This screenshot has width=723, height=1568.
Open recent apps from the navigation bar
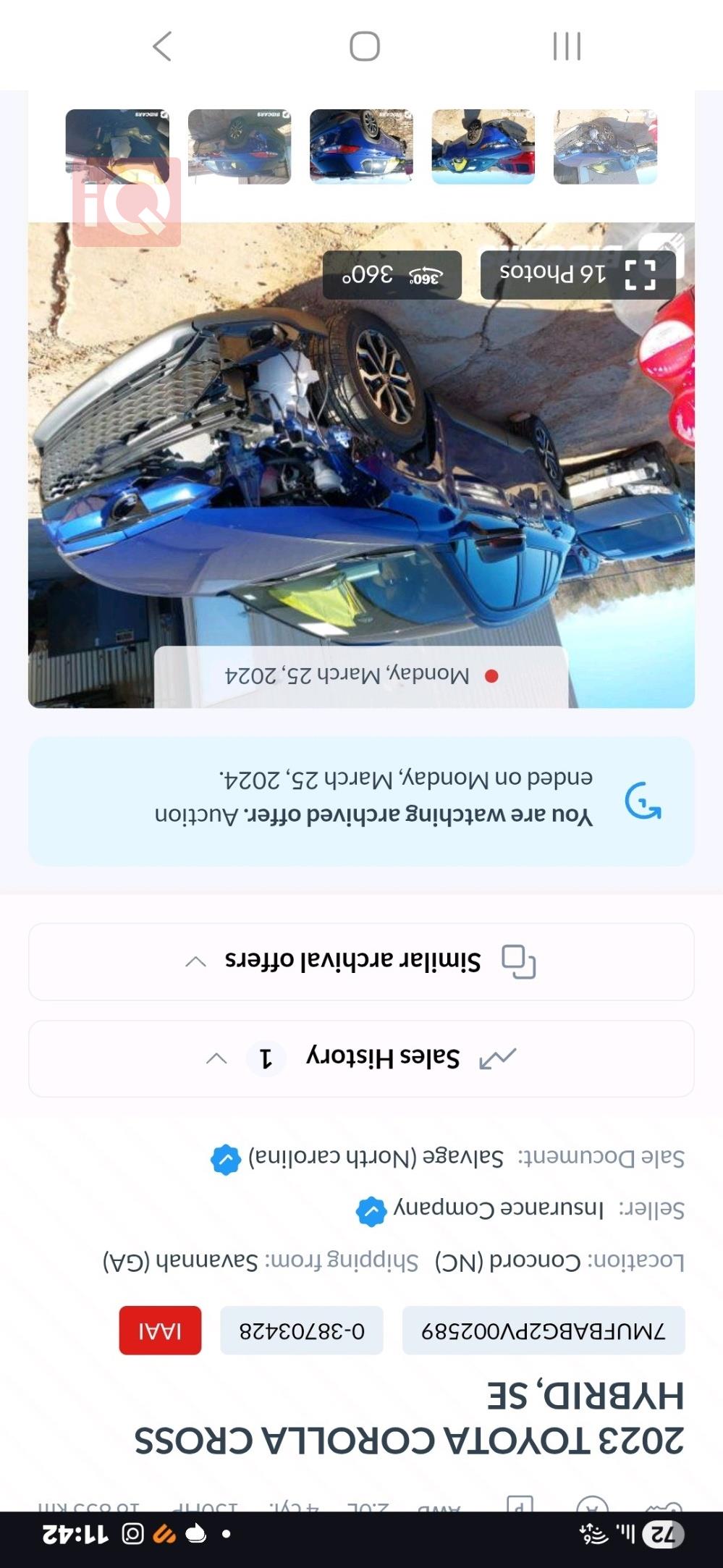click(567, 46)
